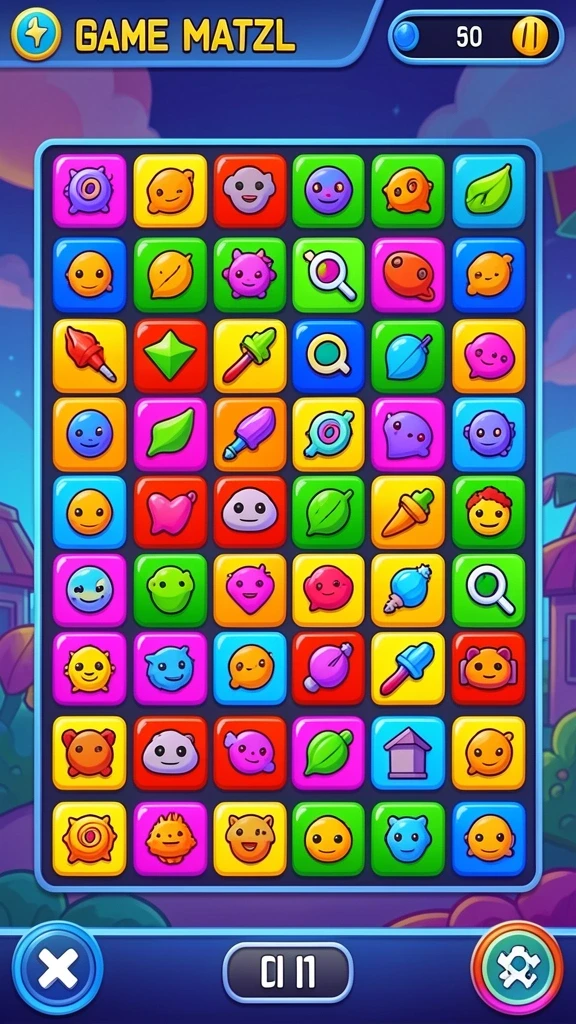Select the green leaf on blue tile

488,191
